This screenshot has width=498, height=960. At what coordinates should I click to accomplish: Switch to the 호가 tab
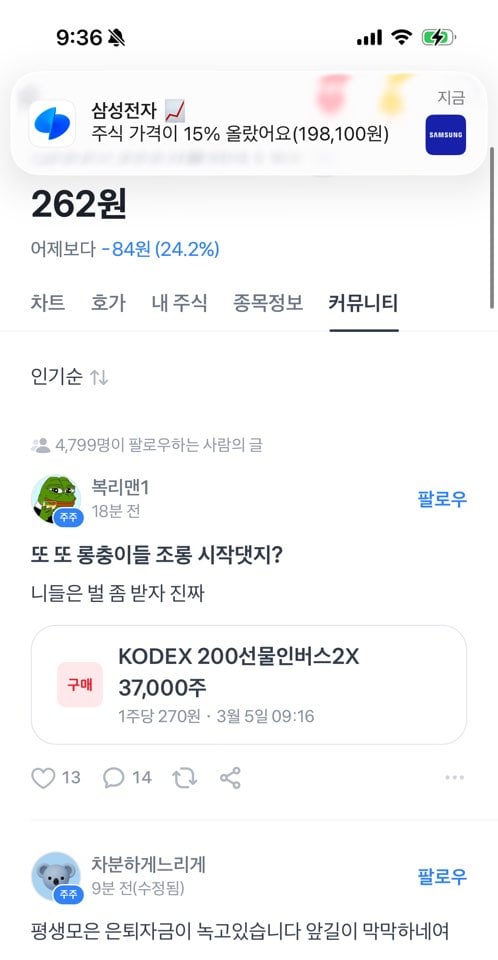(108, 303)
